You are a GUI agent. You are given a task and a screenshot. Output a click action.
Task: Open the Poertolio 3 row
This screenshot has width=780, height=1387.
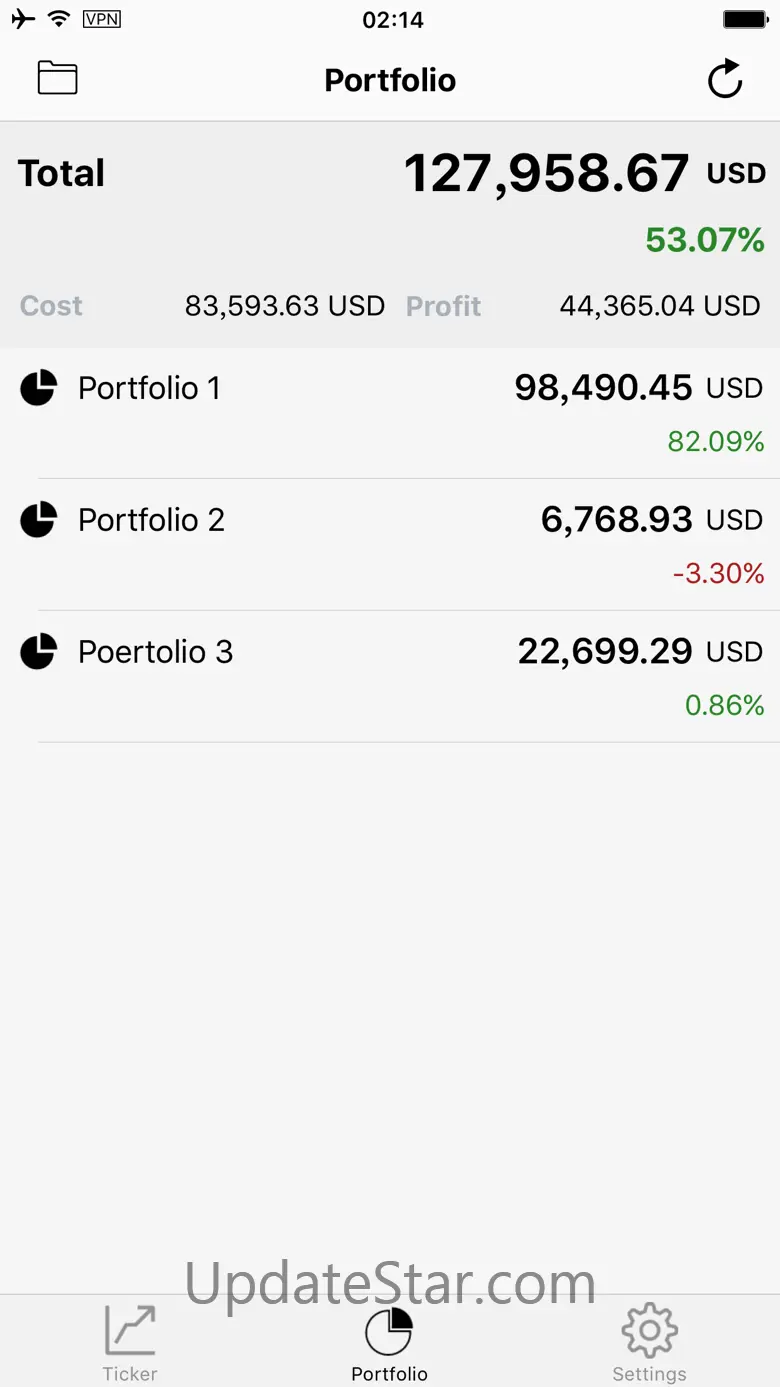pyautogui.click(x=390, y=677)
